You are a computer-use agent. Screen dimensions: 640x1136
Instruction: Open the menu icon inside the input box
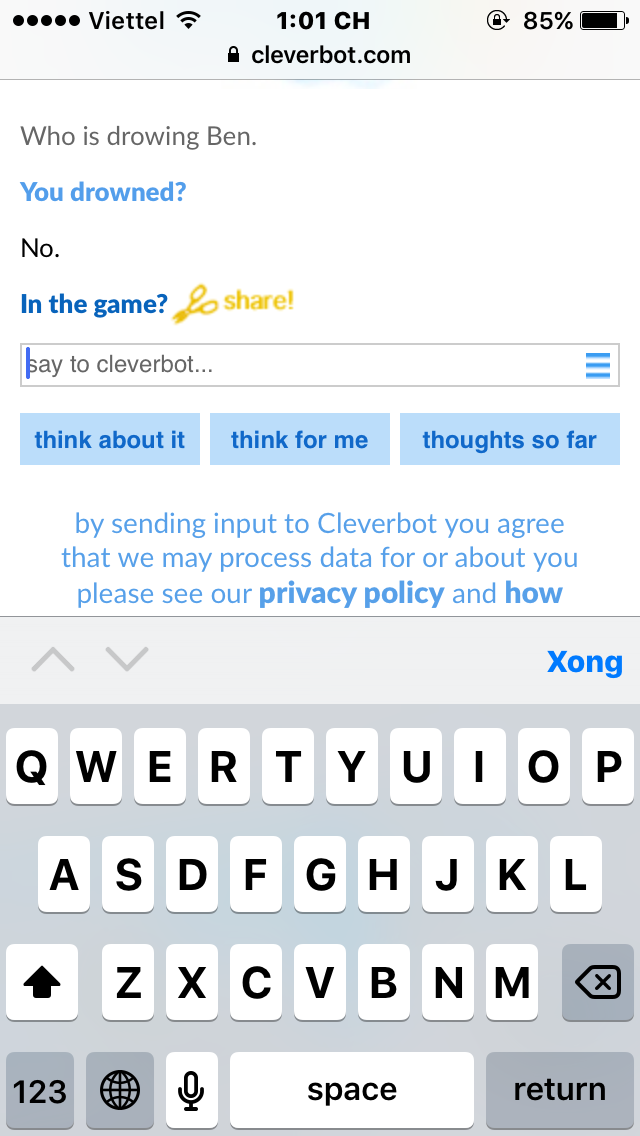tap(597, 366)
